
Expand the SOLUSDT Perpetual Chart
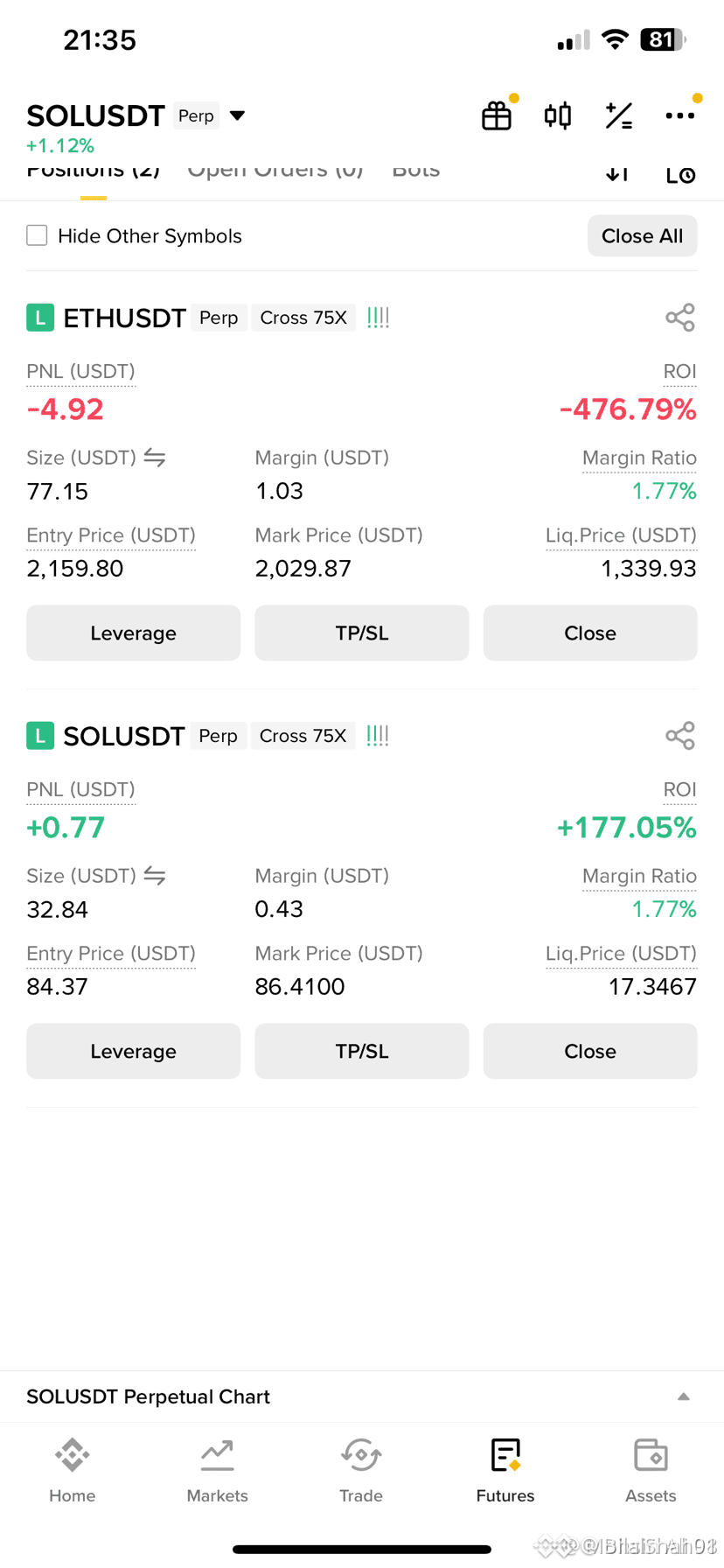[x=683, y=1396]
